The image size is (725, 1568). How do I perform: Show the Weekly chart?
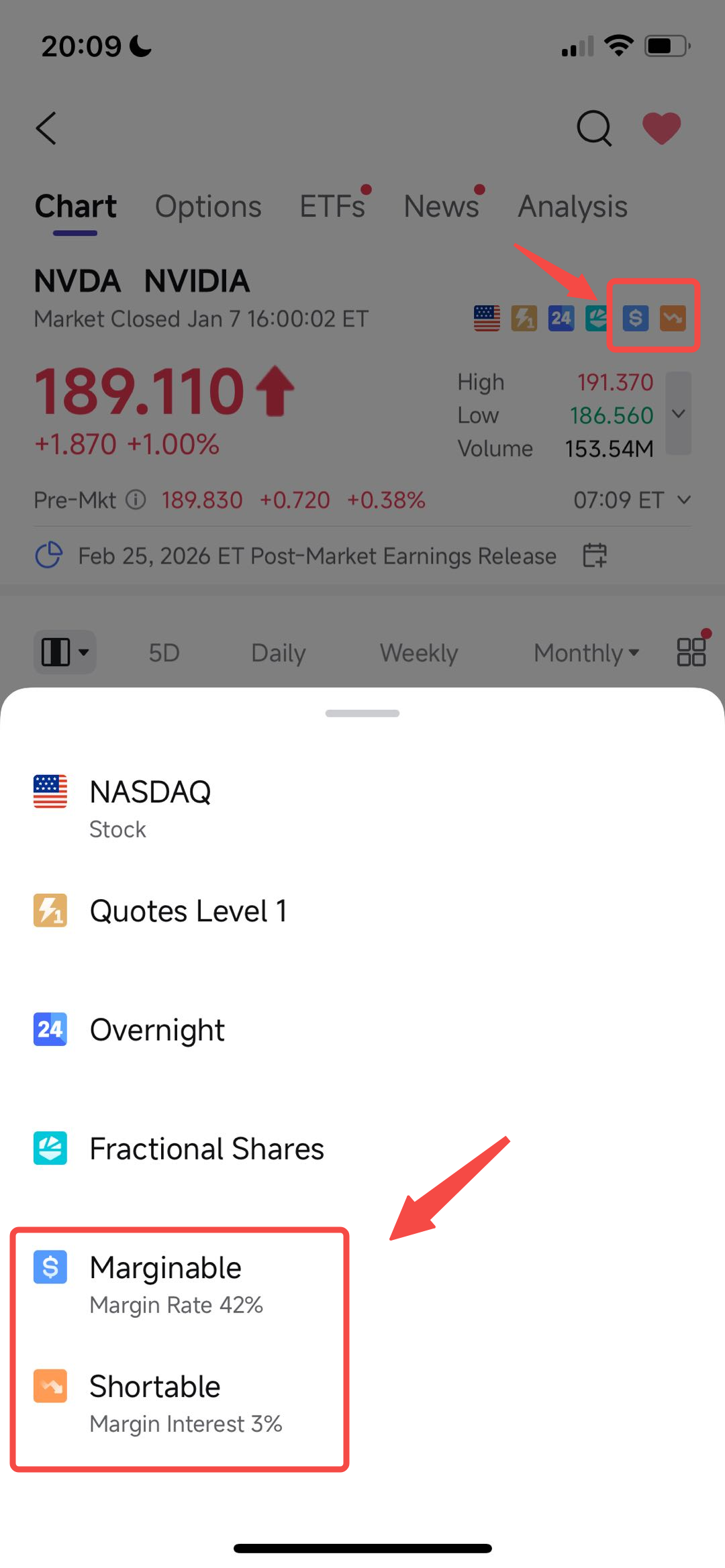[419, 653]
